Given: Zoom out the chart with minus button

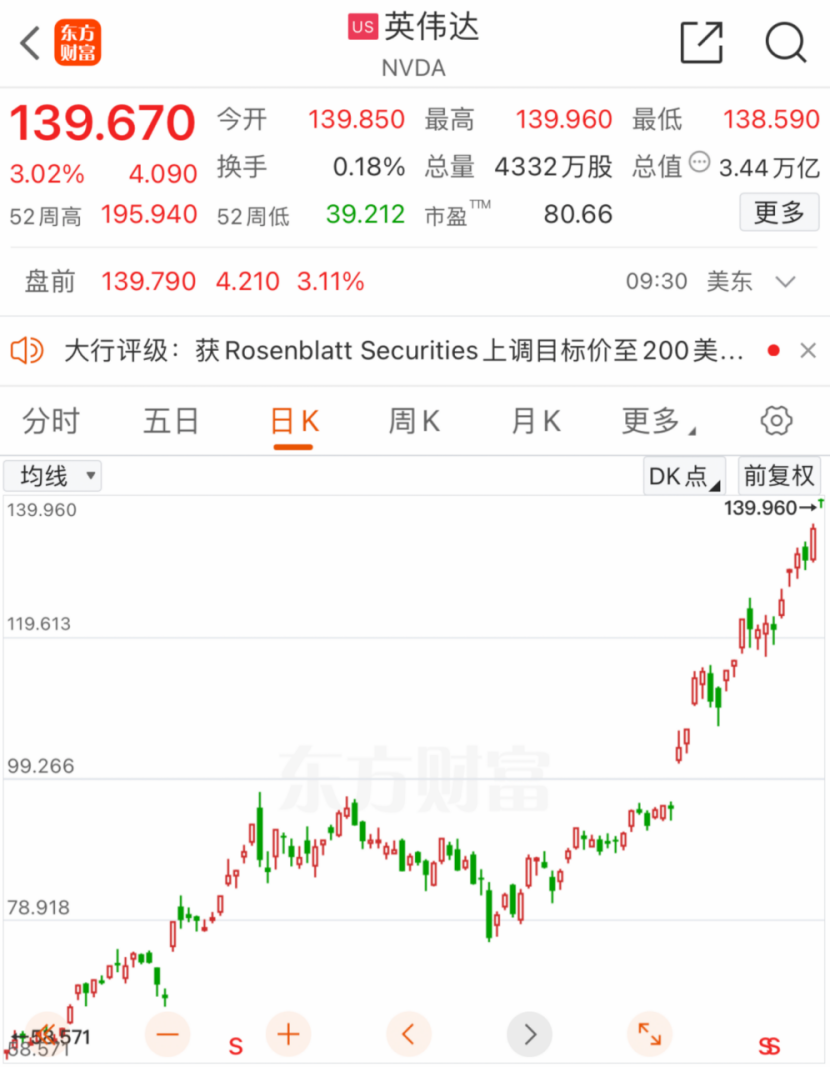Looking at the screenshot, I should tap(167, 1034).
